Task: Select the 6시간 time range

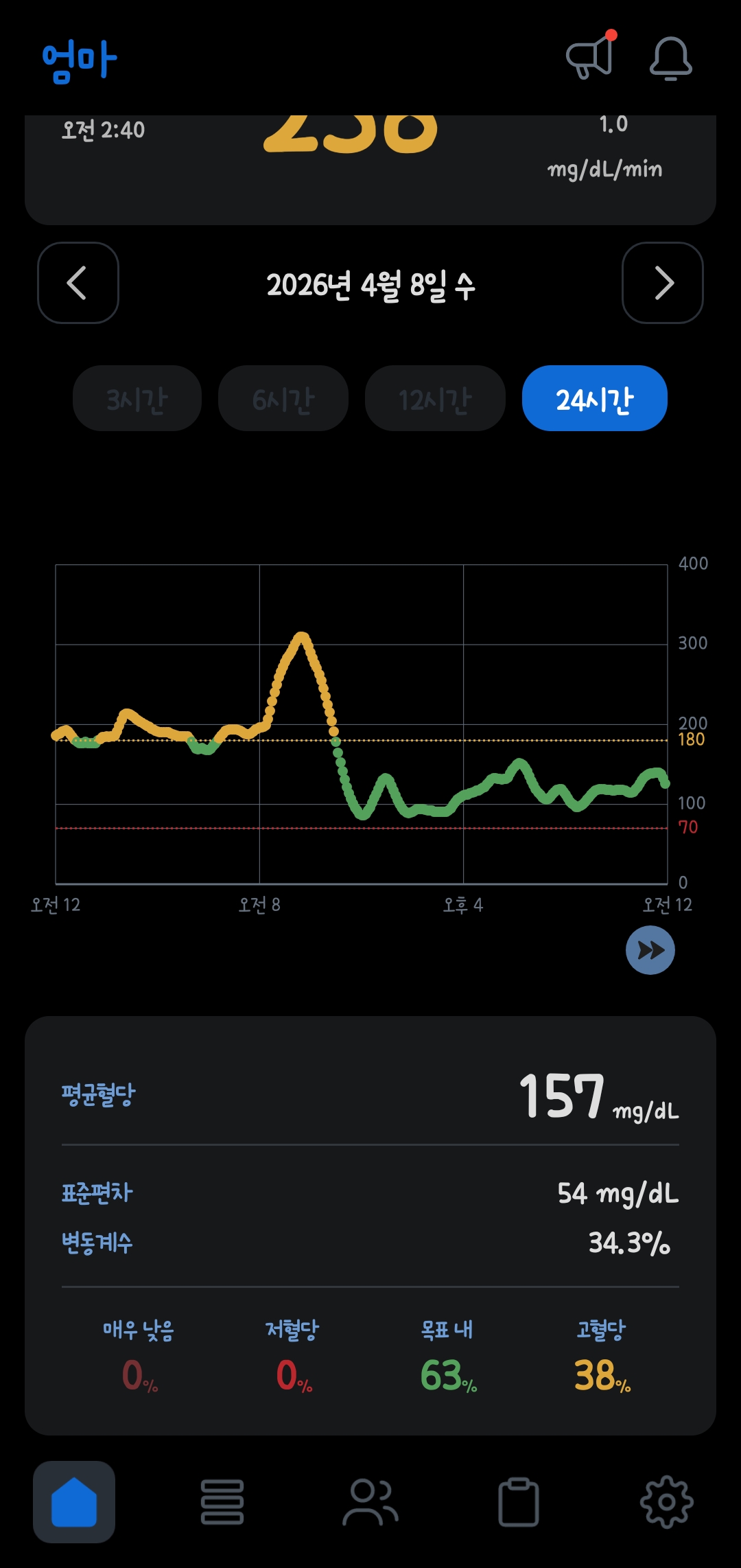Action: (283, 399)
